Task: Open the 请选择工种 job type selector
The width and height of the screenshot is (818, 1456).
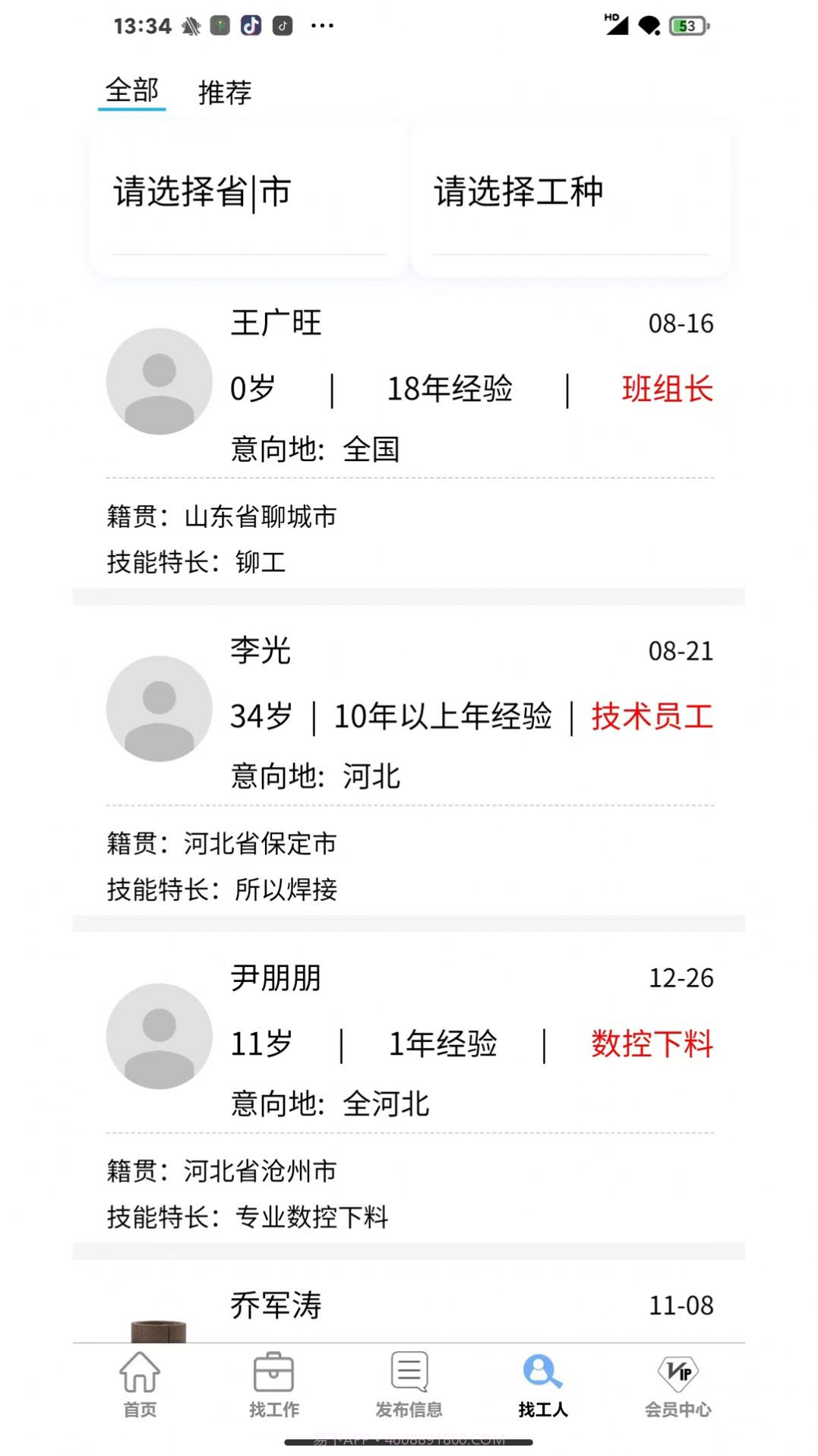Action: pyautogui.click(x=570, y=193)
